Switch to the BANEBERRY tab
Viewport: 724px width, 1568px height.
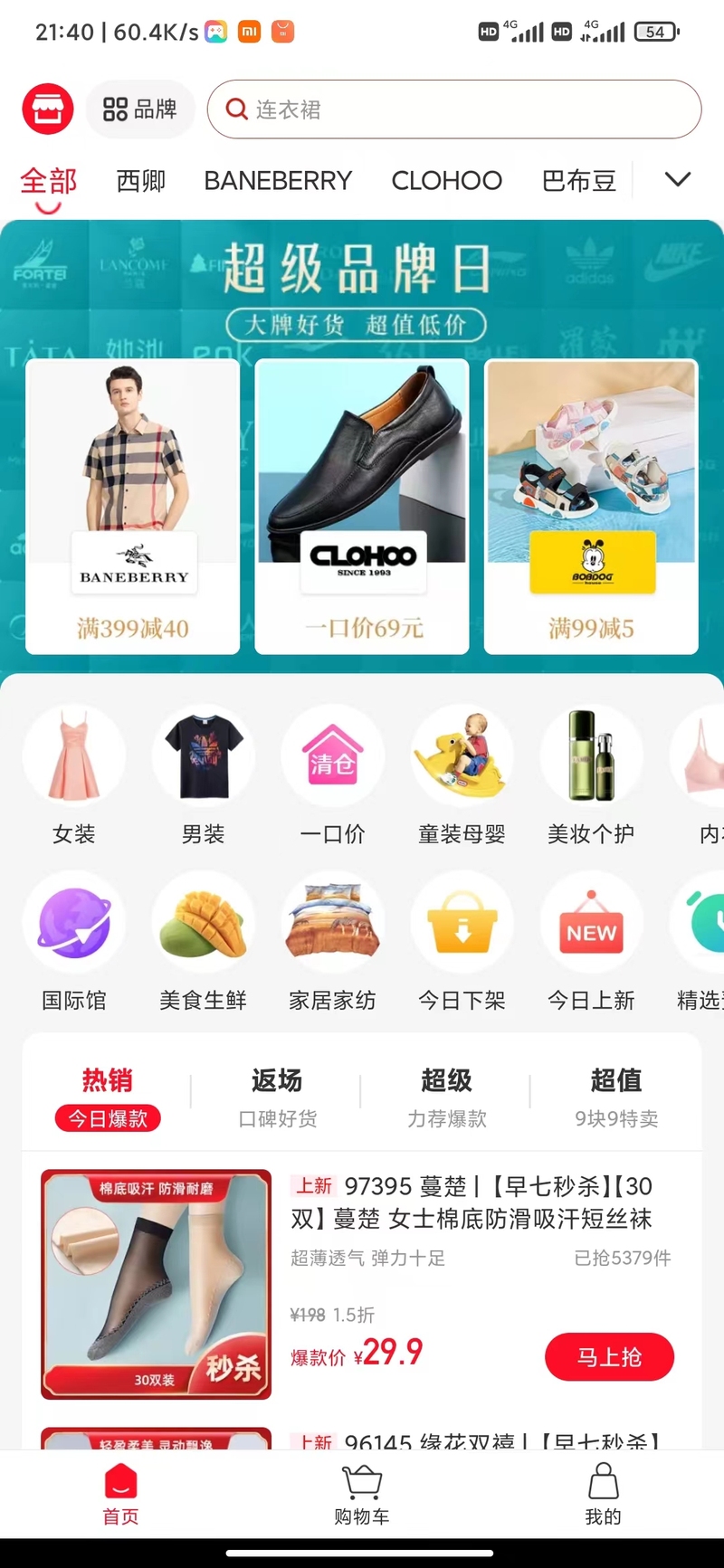[x=278, y=181]
